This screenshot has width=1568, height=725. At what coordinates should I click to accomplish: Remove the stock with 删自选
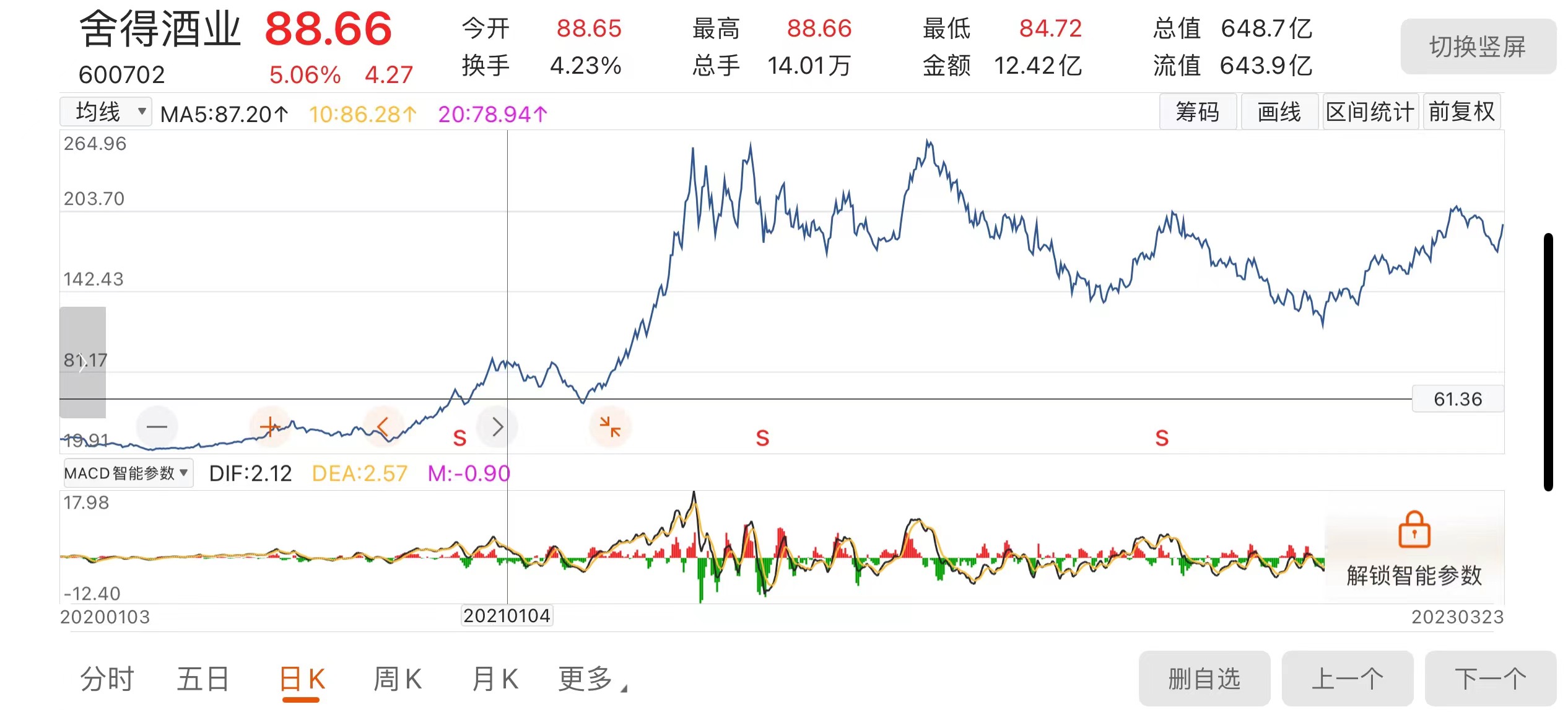click(1204, 679)
